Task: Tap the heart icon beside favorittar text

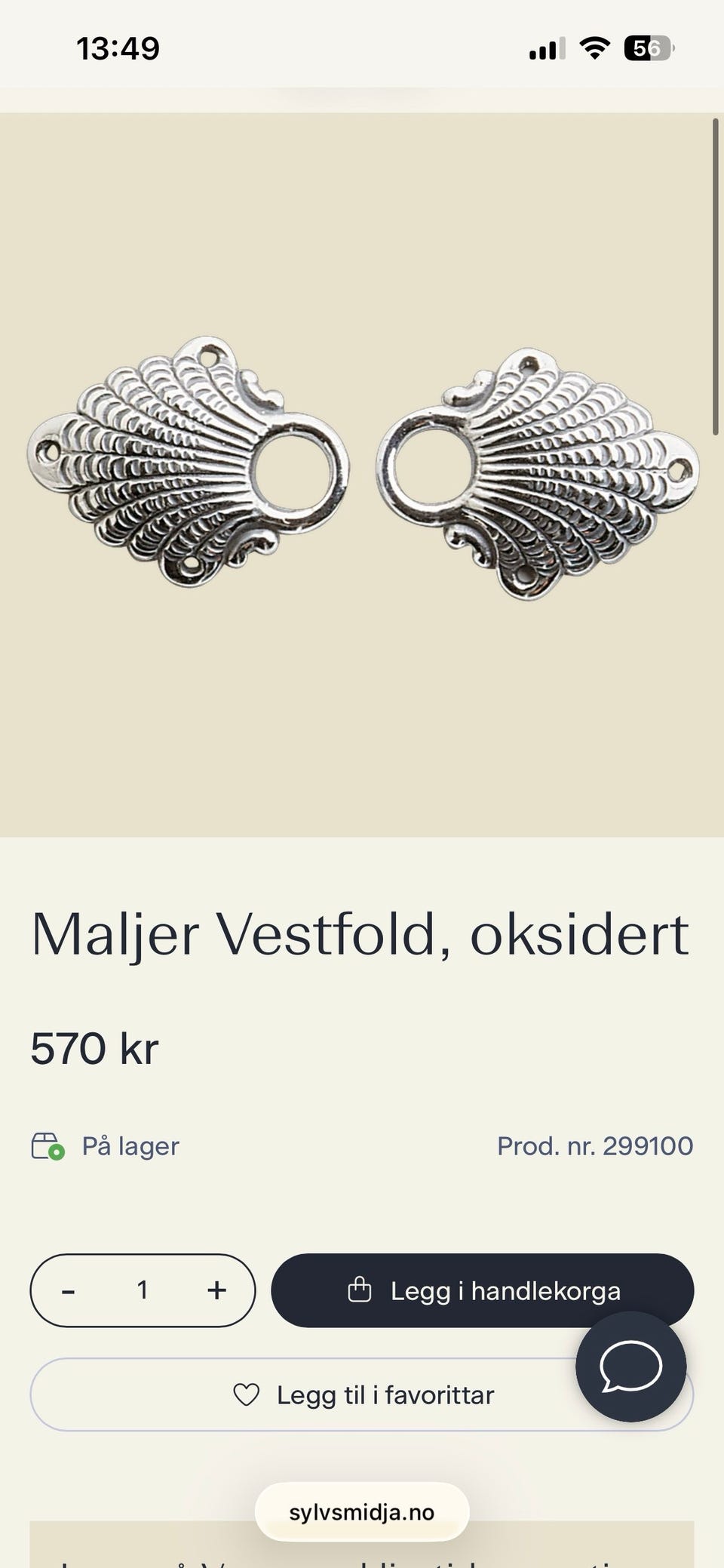Action: [246, 1394]
